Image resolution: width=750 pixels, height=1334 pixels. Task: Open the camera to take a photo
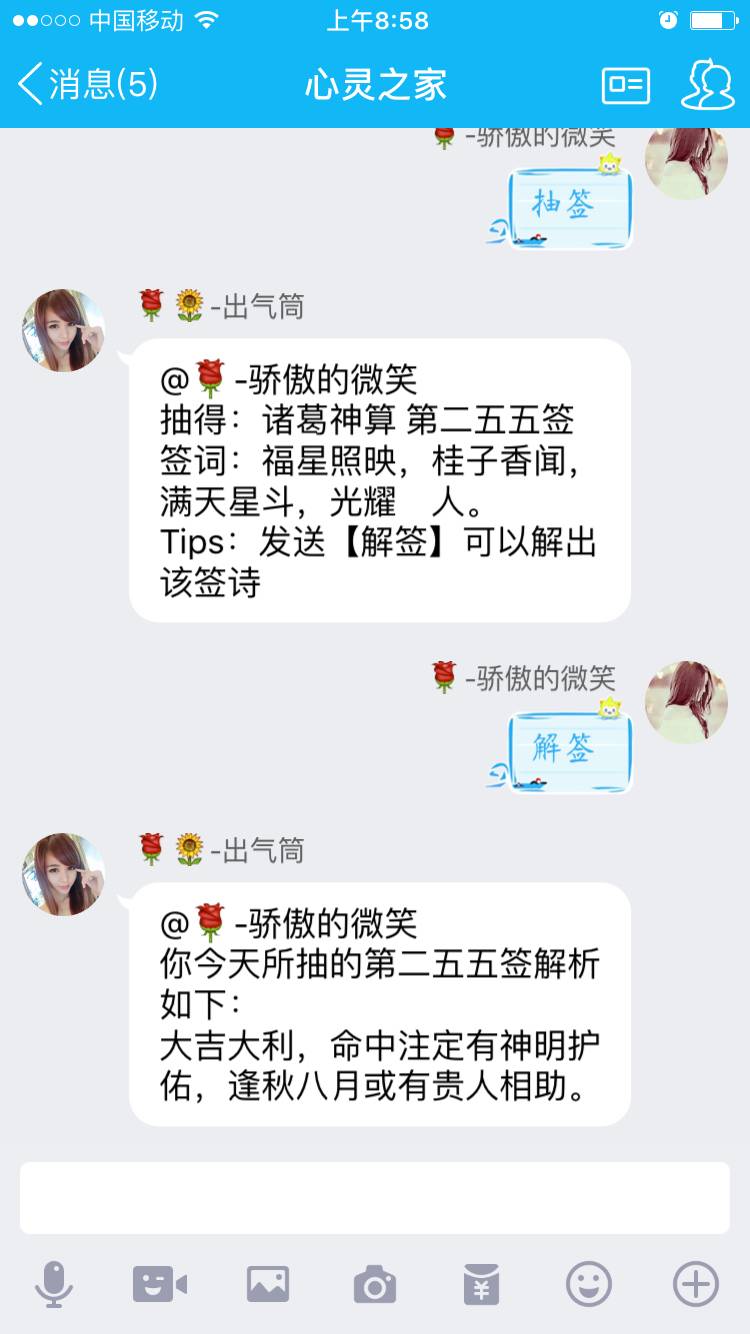375,1283
